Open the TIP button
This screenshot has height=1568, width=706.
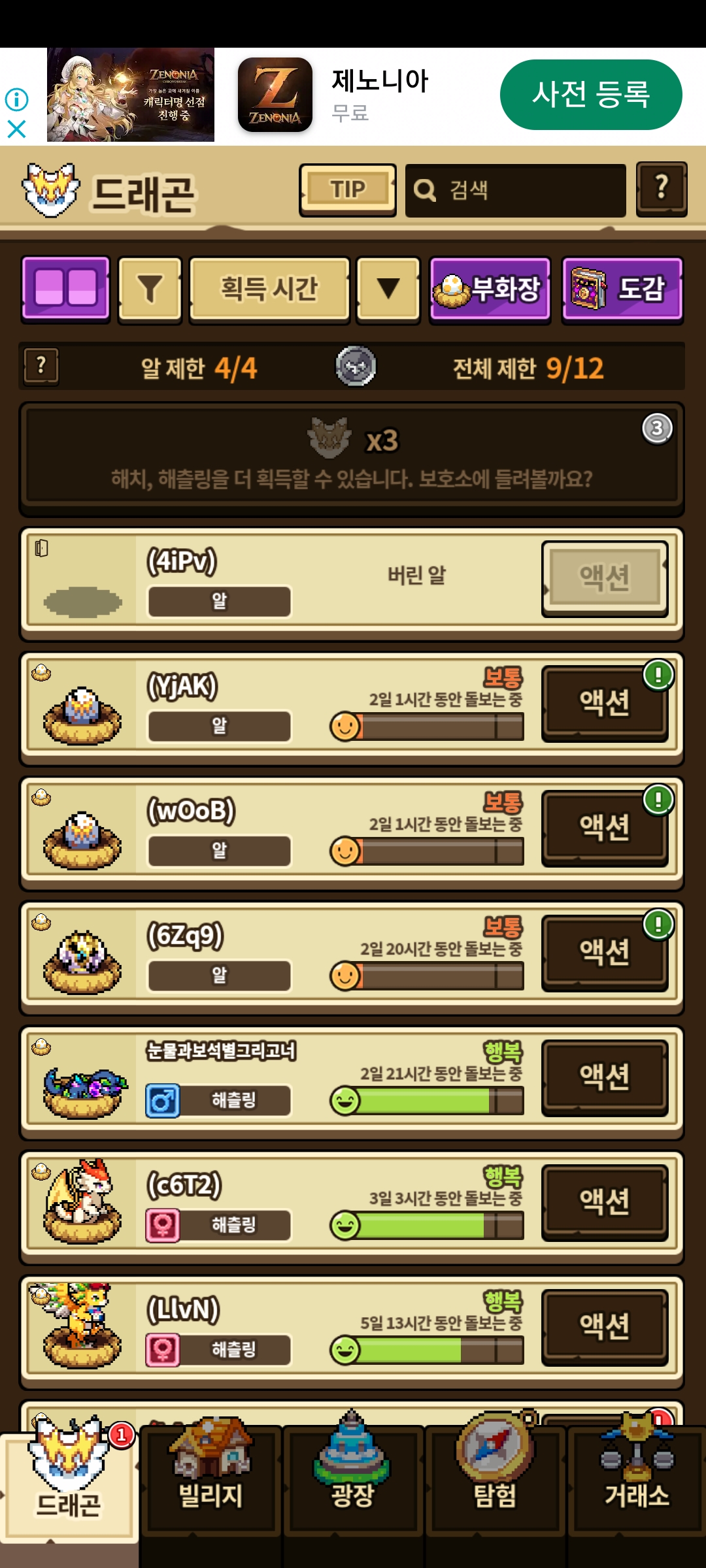(347, 189)
